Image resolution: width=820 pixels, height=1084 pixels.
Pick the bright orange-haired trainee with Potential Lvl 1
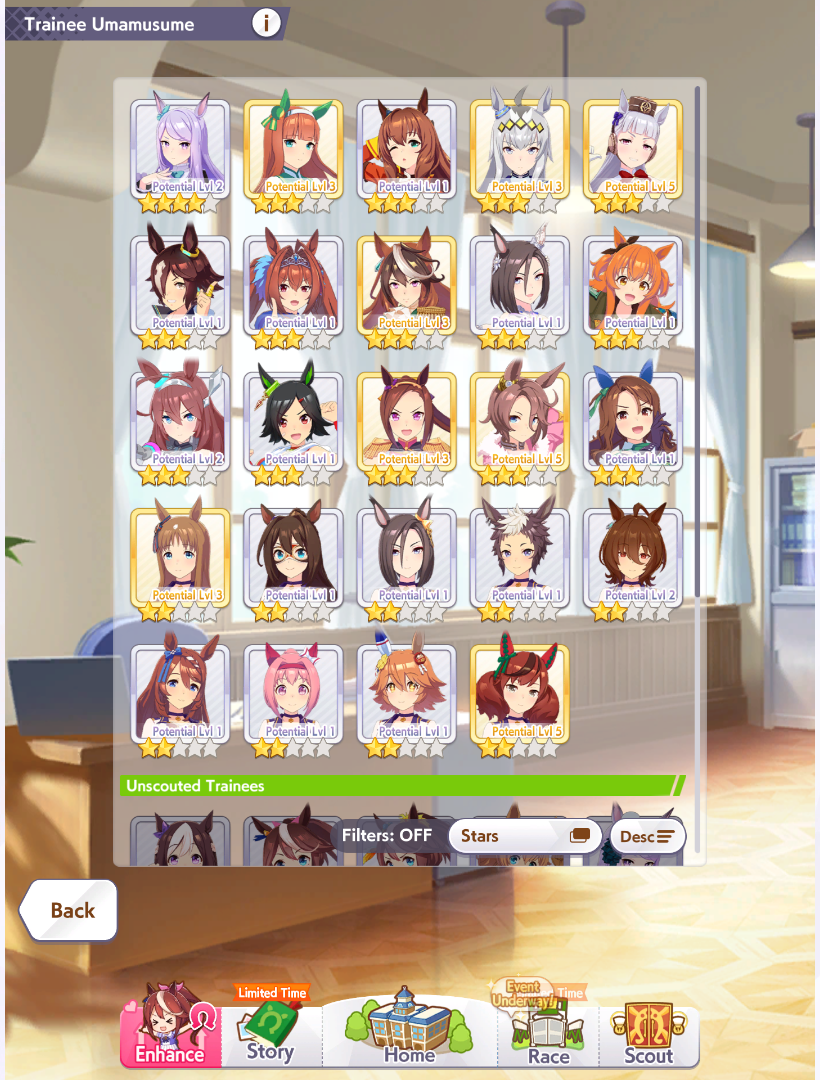tap(632, 285)
